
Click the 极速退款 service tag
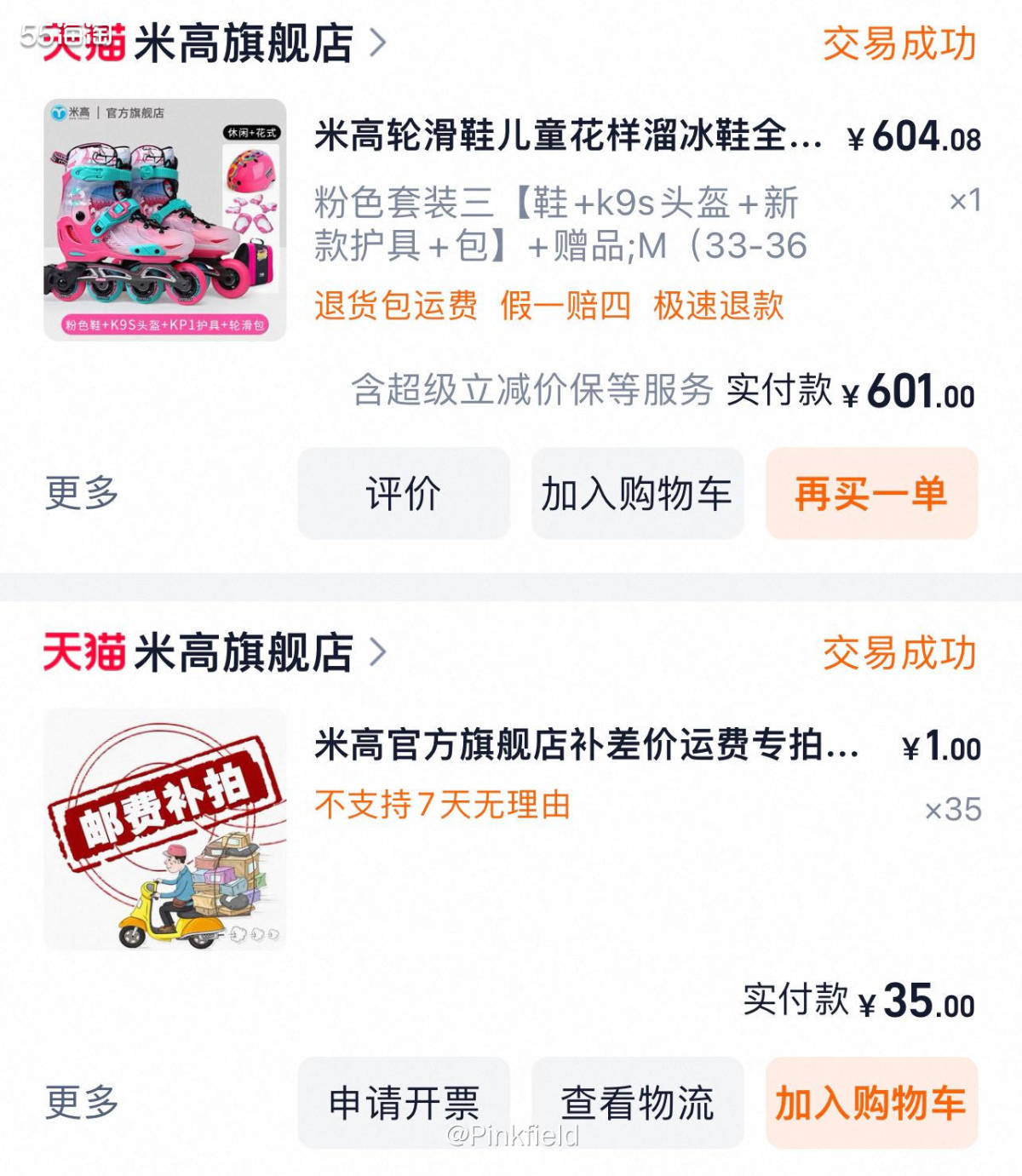click(720, 310)
